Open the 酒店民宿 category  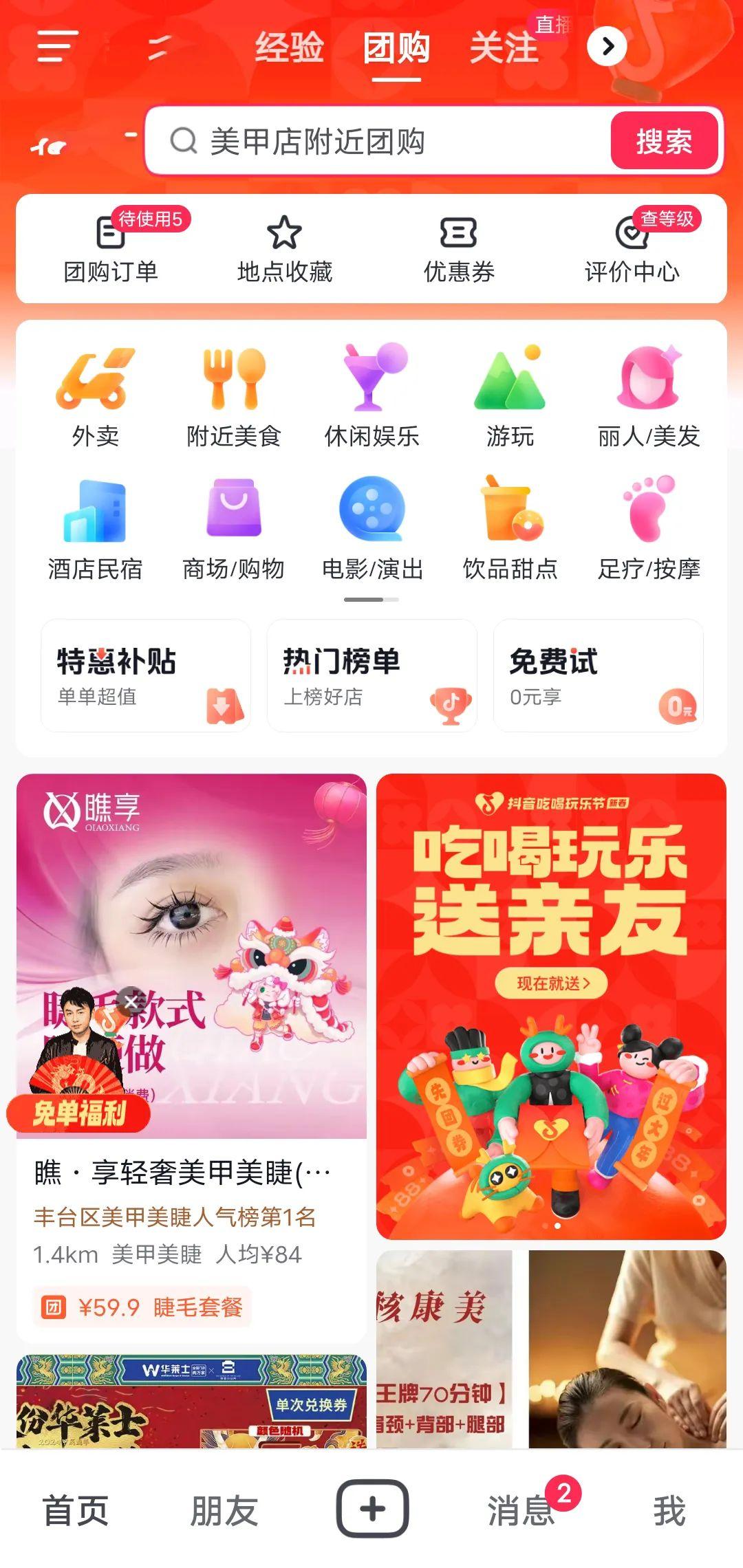95,530
